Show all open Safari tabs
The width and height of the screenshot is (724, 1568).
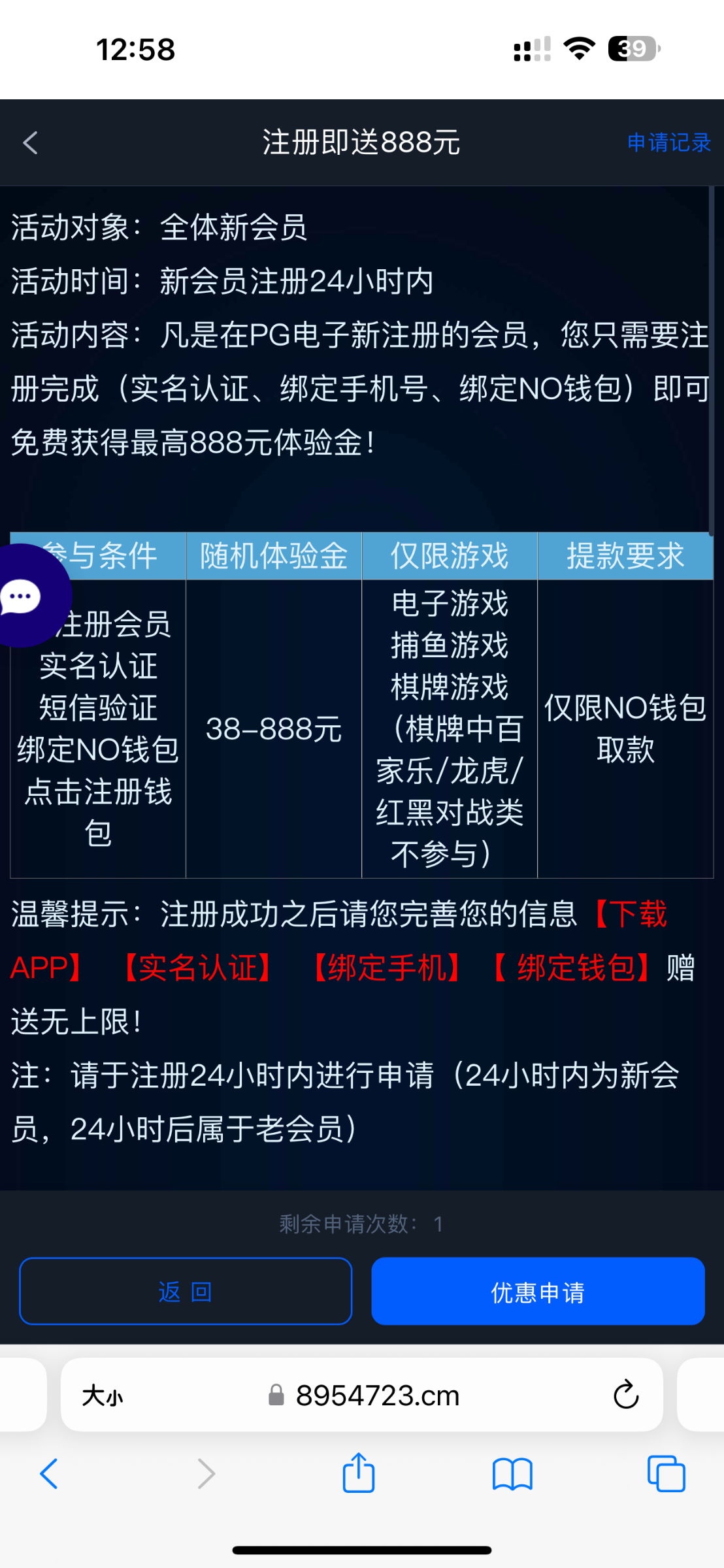(x=666, y=1474)
